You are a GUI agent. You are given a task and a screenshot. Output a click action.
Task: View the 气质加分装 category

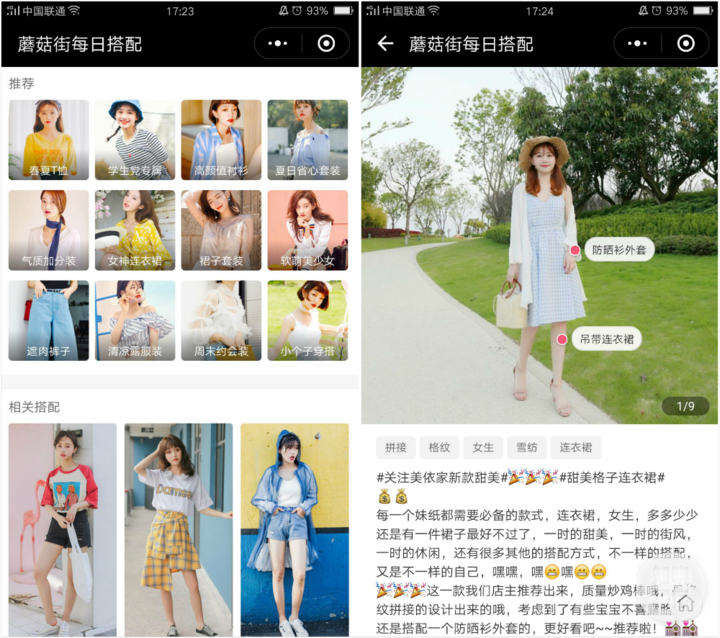(49, 230)
